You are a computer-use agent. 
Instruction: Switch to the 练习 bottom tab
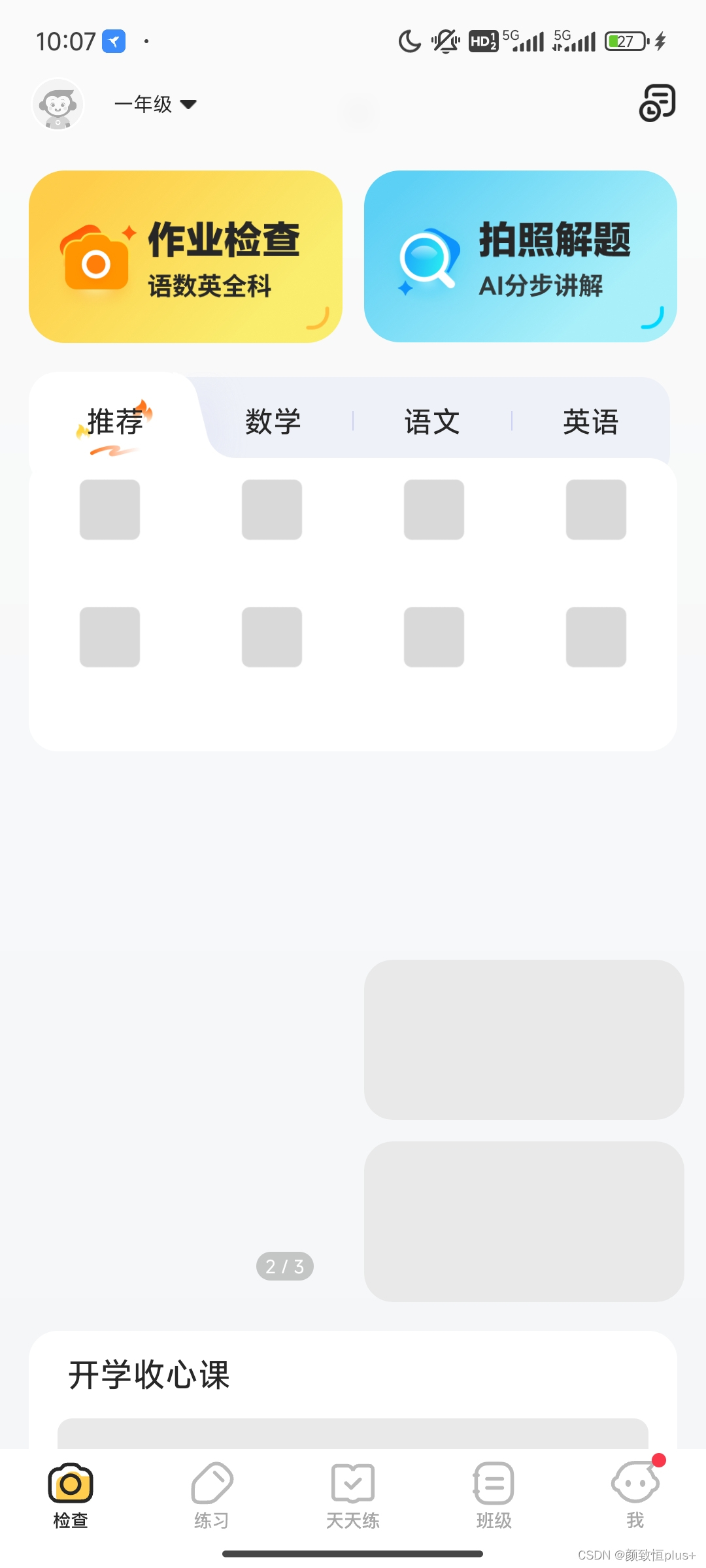click(212, 1495)
